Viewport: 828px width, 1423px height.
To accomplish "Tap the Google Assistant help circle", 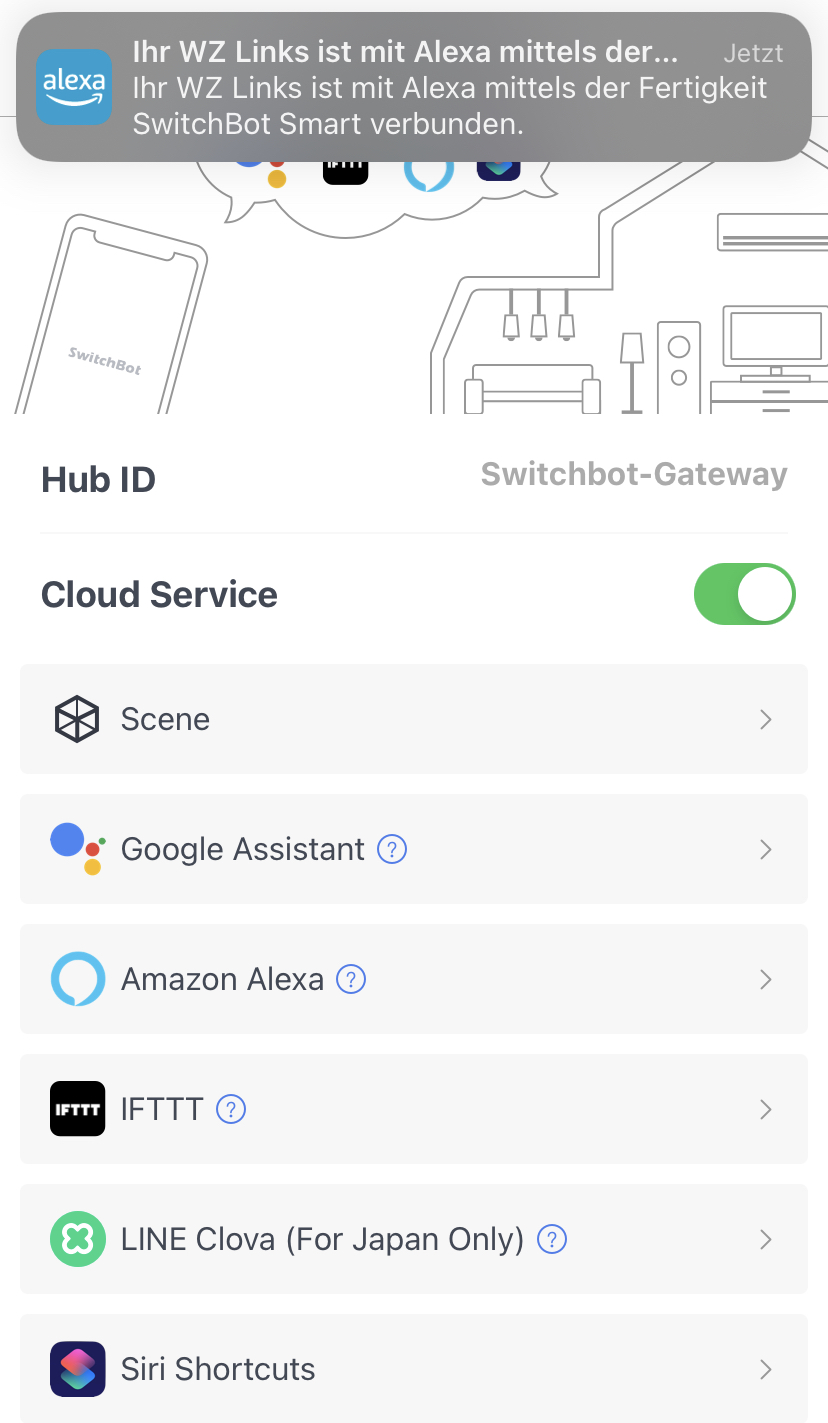I will click(392, 849).
